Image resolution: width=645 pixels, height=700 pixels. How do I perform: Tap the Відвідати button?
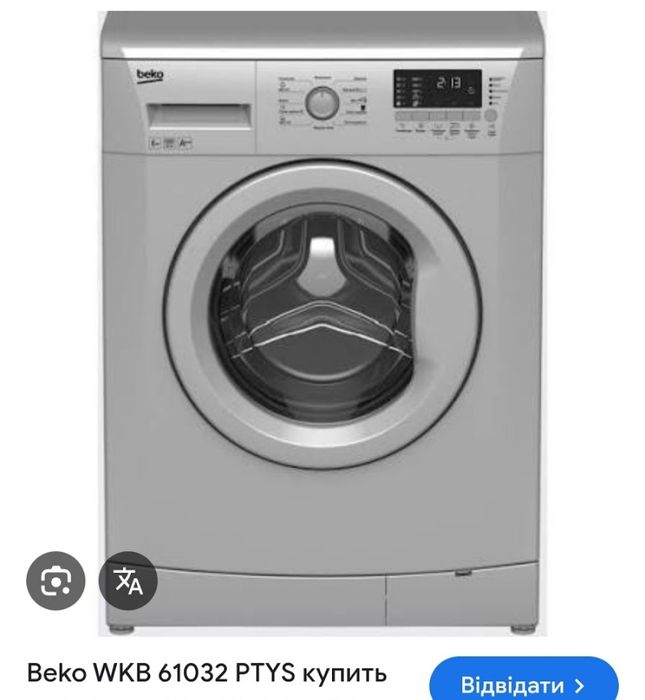[524, 682]
